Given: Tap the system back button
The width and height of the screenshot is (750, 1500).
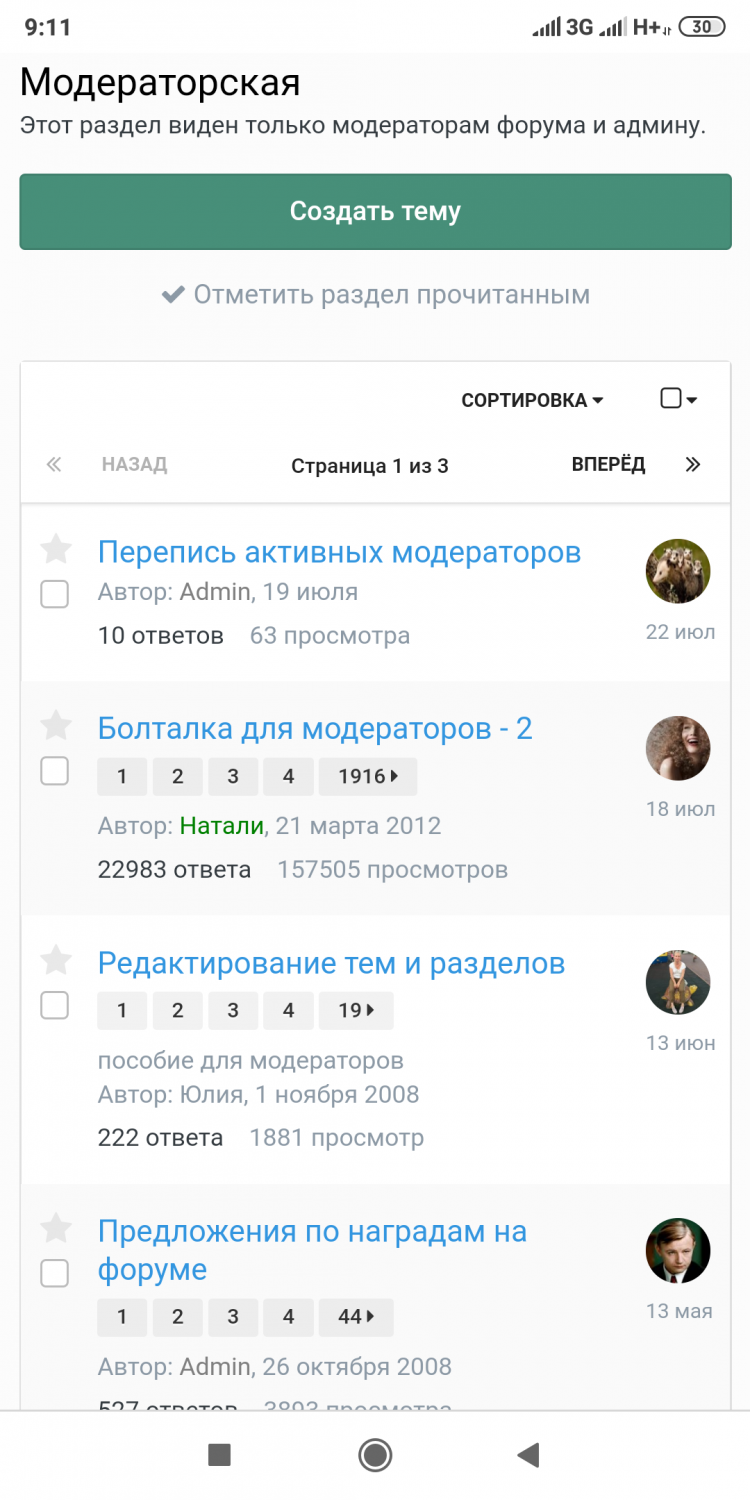Looking at the screenshot, I should tap(528, 1455).
